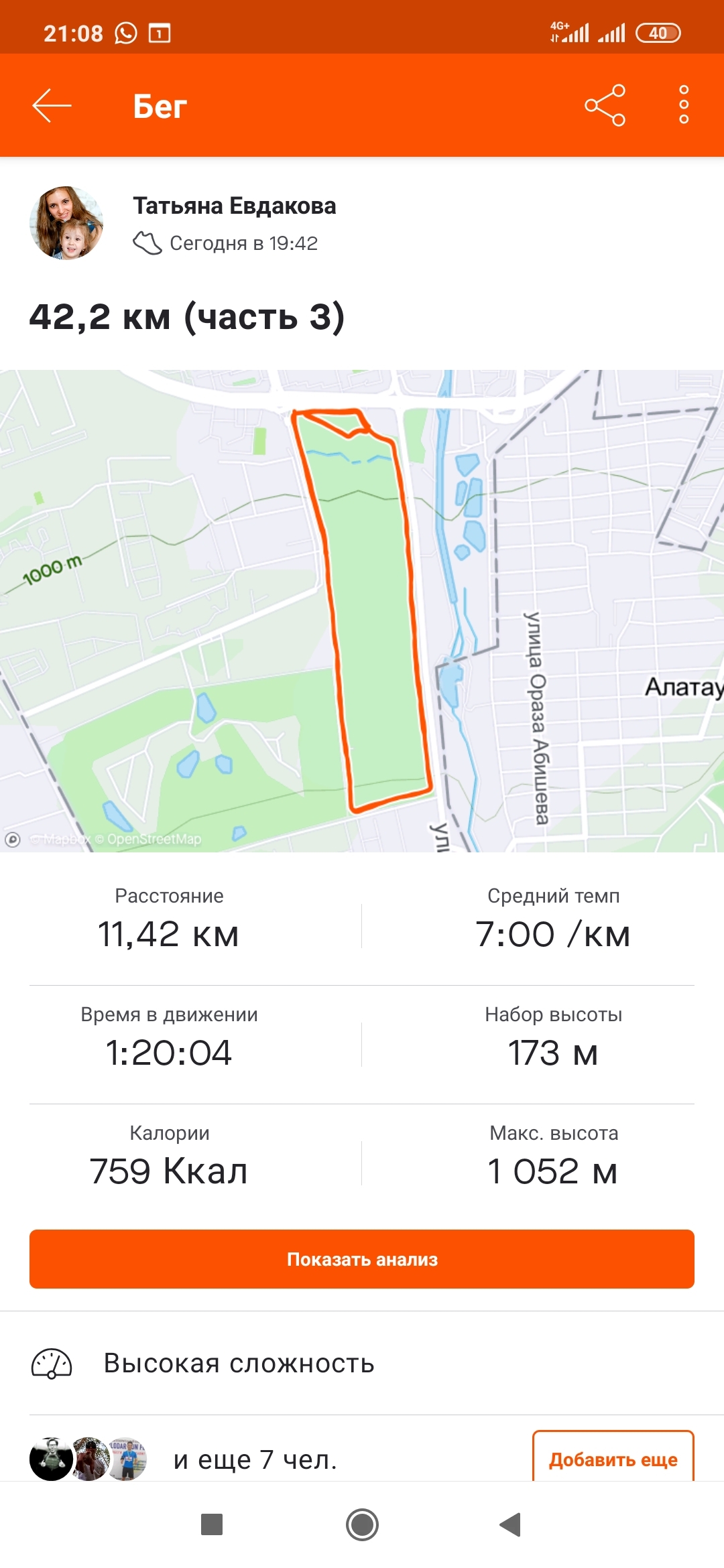Open Татьяна Евдакова's profile picture

[66, 223]
